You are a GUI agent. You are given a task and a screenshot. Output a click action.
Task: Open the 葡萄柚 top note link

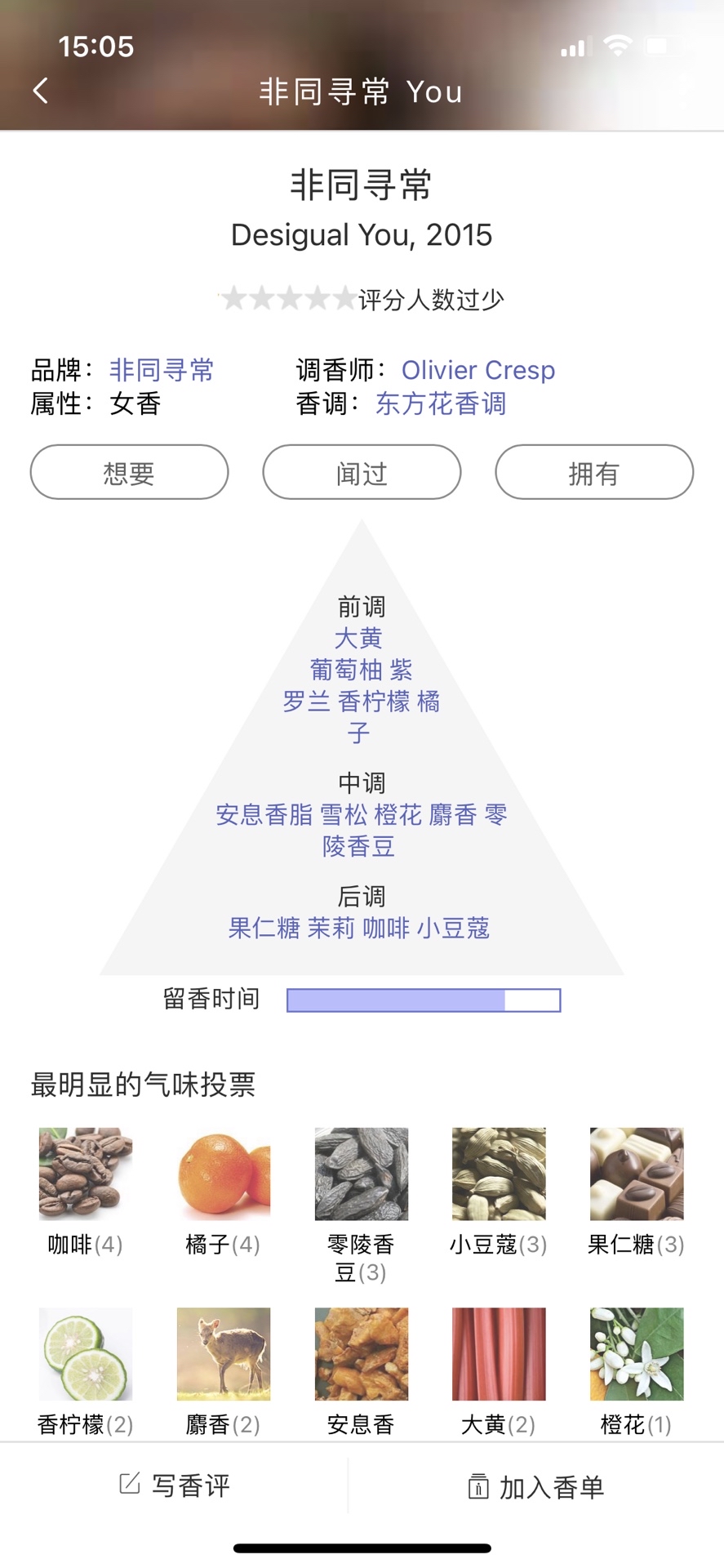(346, 670)
